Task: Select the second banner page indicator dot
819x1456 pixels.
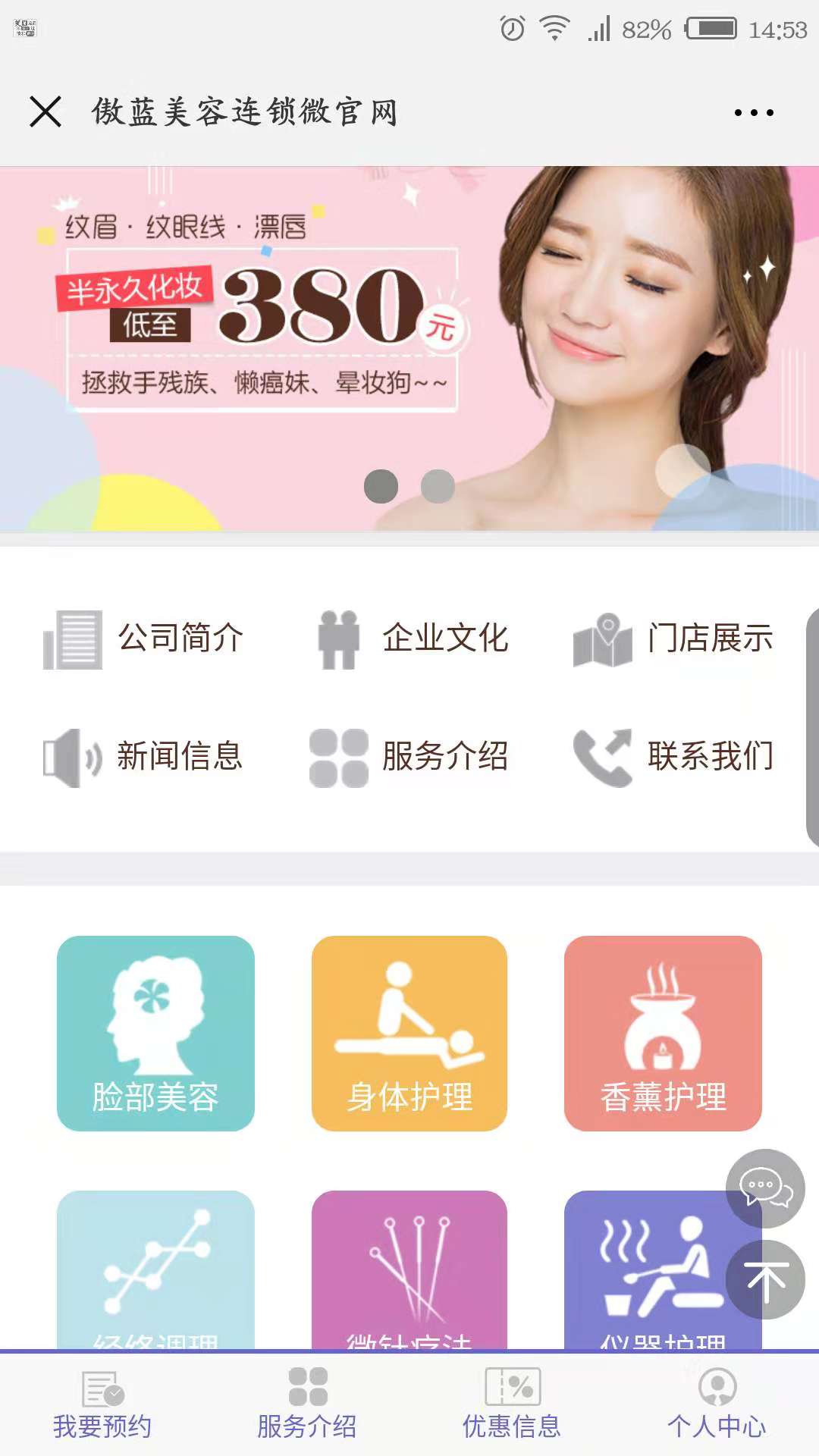Action: (438, 486)
